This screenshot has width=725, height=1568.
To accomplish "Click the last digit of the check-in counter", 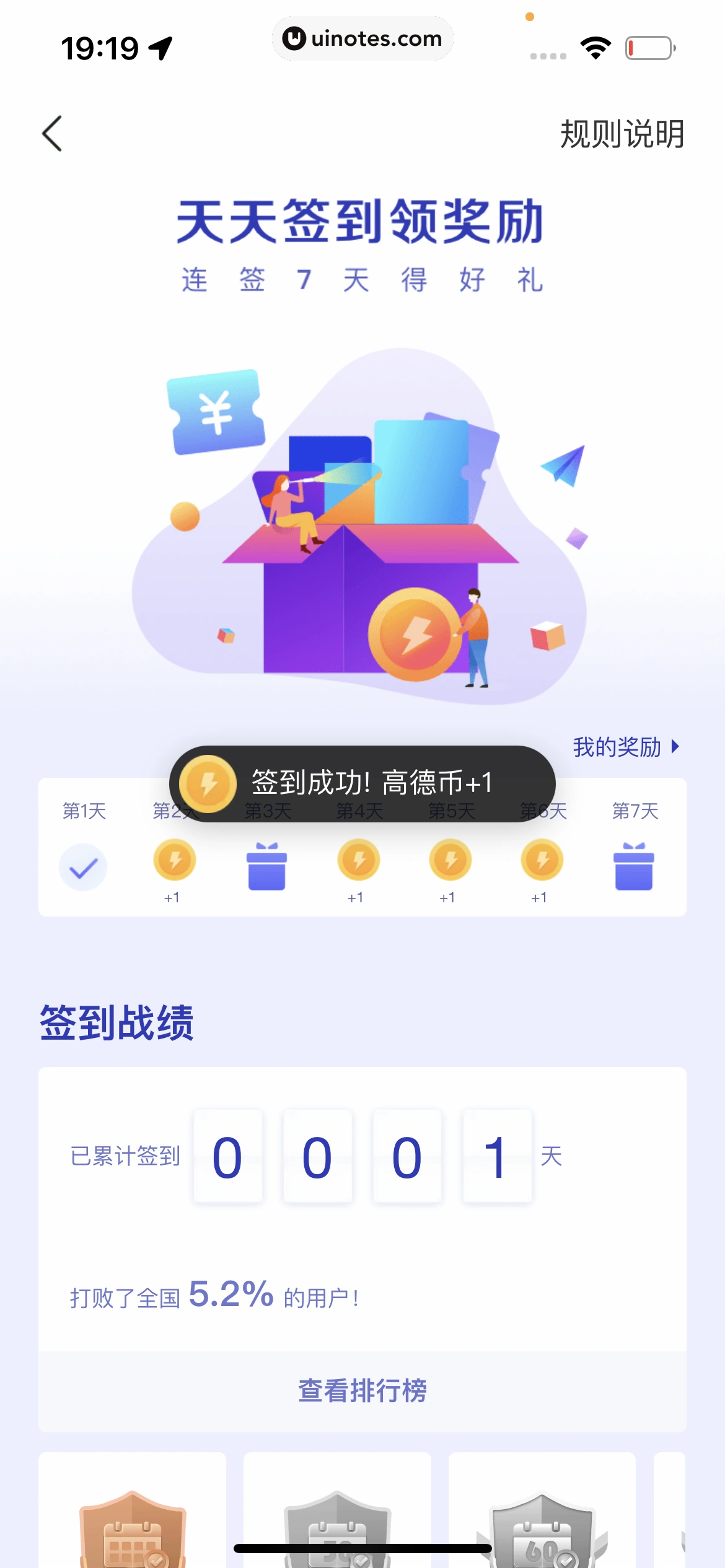I will [x=497, y=1155].
